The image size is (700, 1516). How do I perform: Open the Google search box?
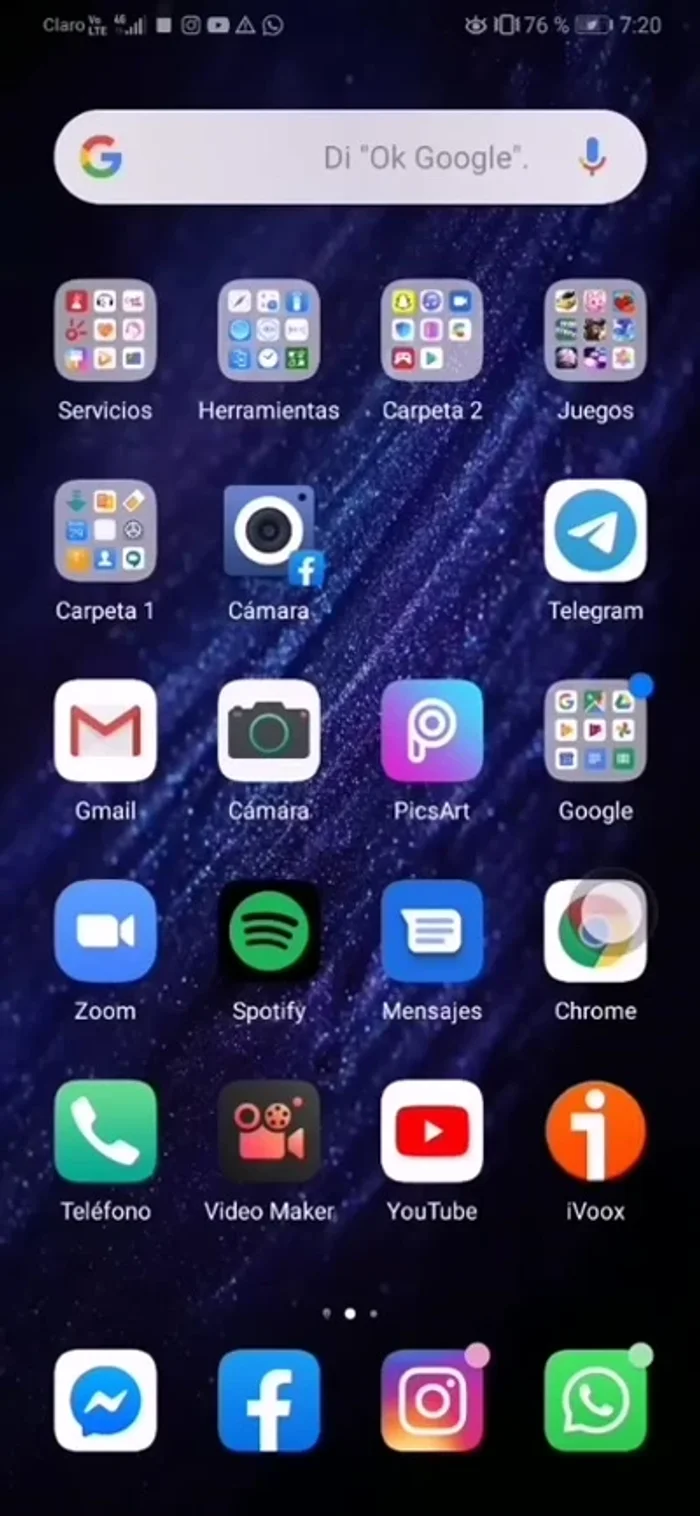(330, 158)
